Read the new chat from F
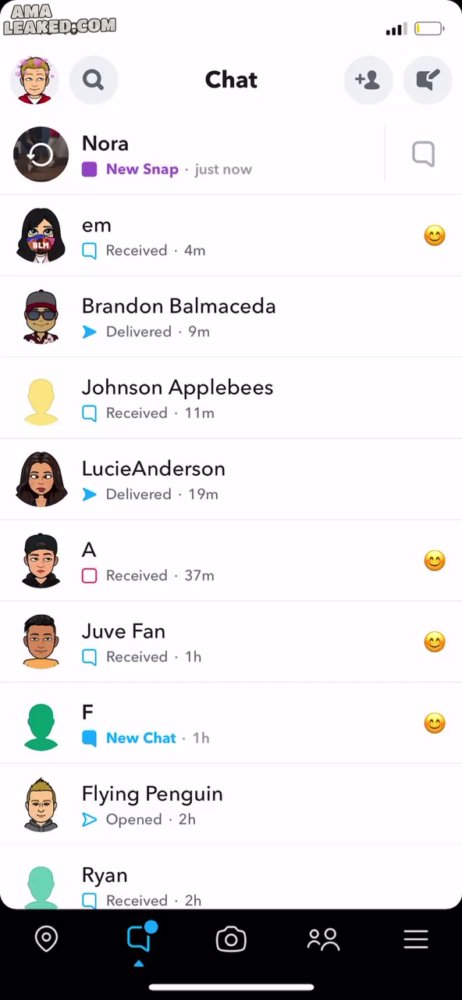 pyautogui.click(x=231, y=724)
